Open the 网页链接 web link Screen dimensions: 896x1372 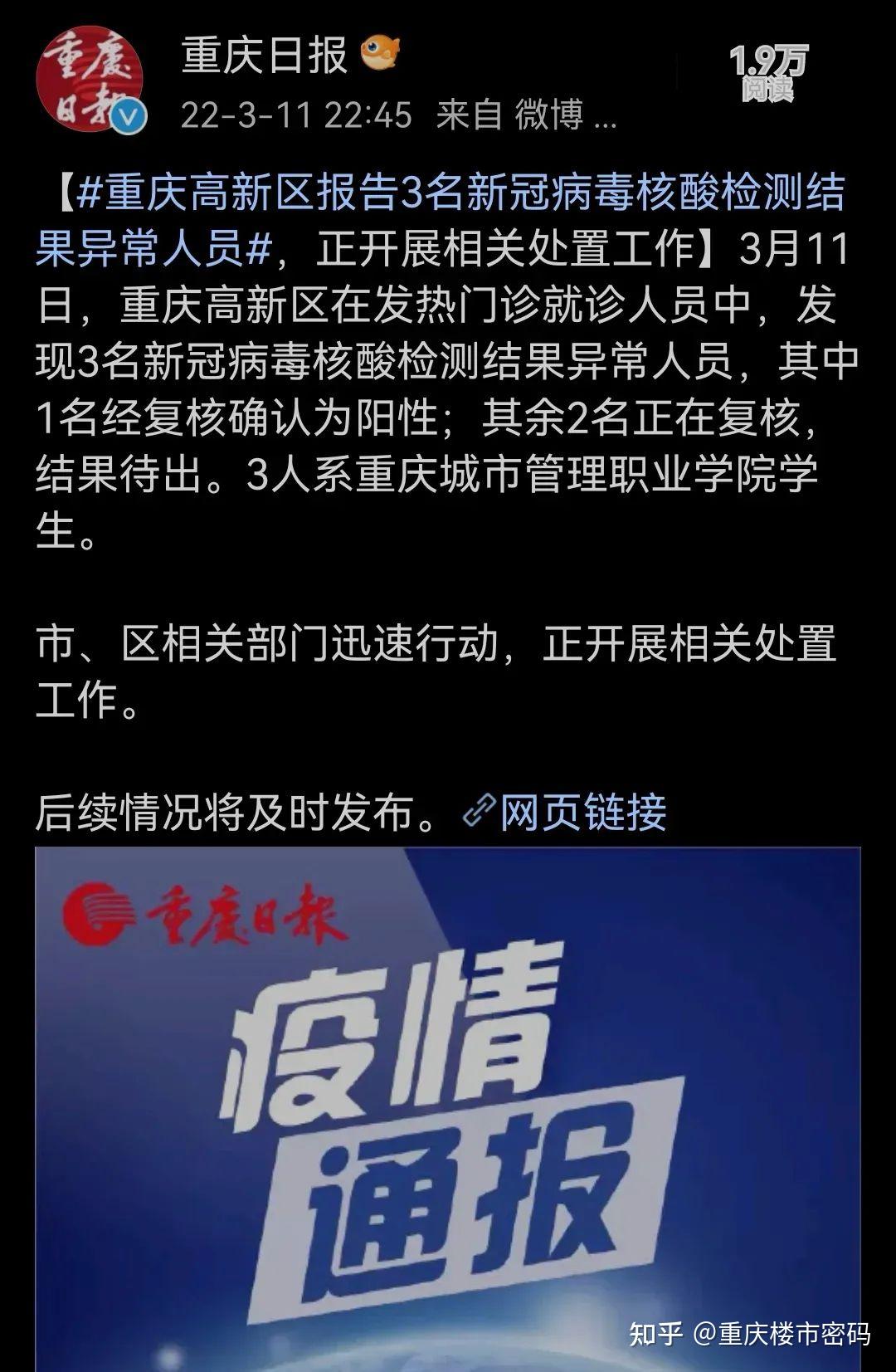582,812
